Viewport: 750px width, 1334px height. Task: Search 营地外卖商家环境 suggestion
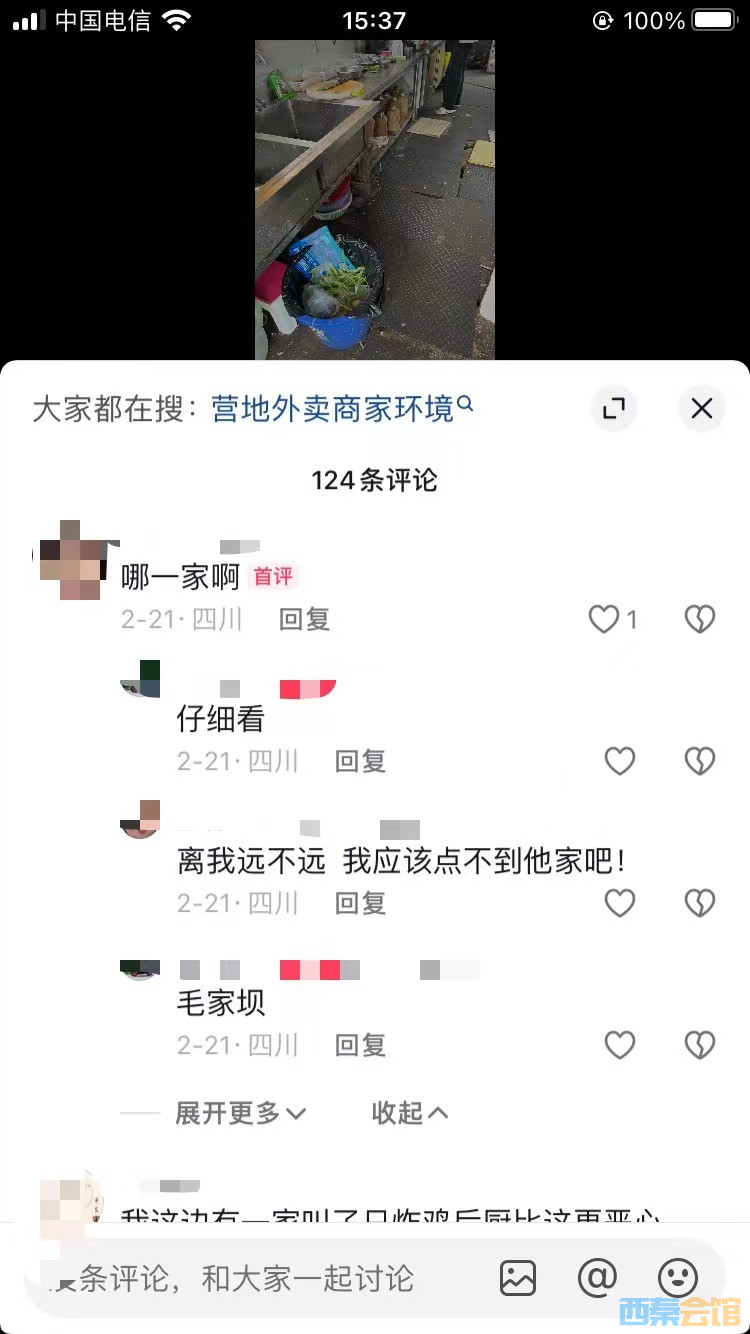coord(340,408)
